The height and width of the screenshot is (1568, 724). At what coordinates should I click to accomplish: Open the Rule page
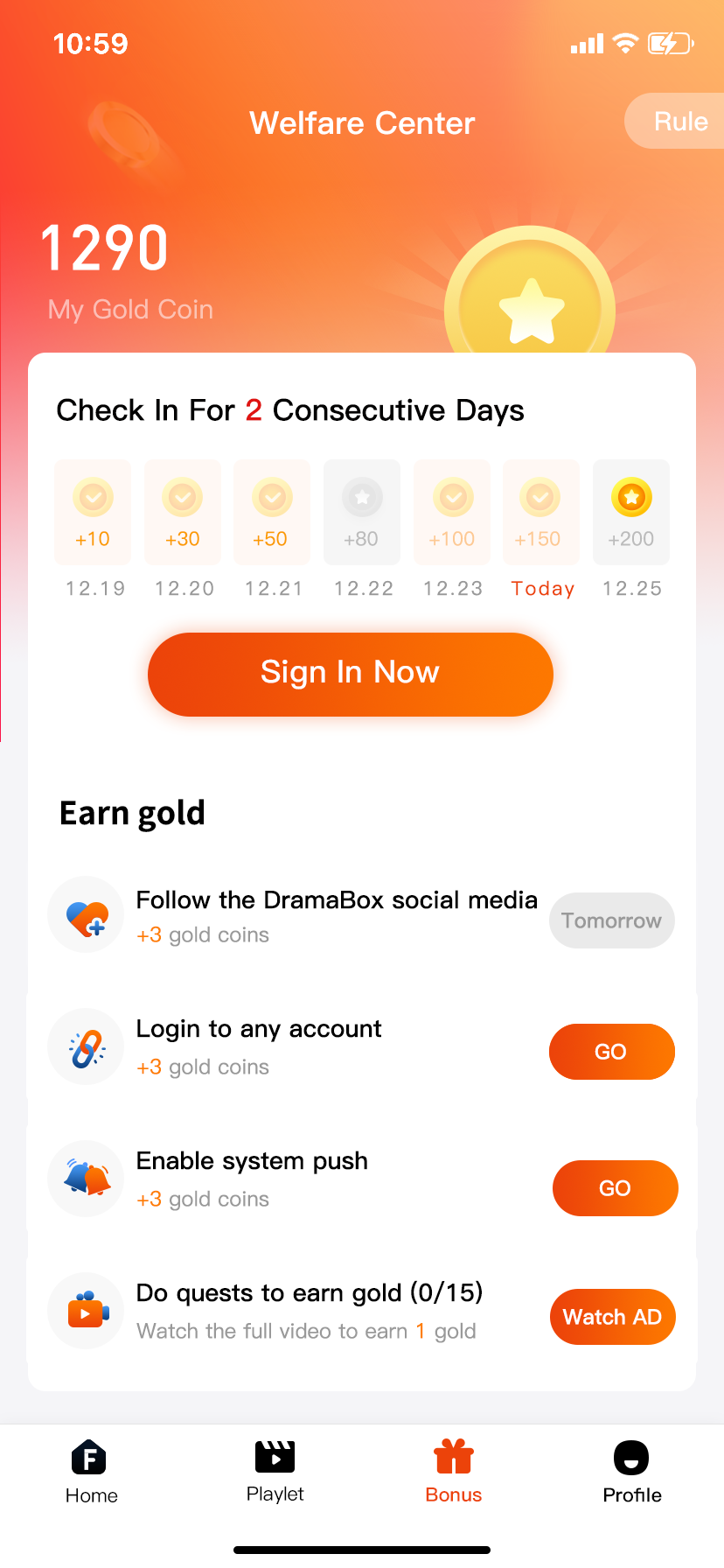679,122
